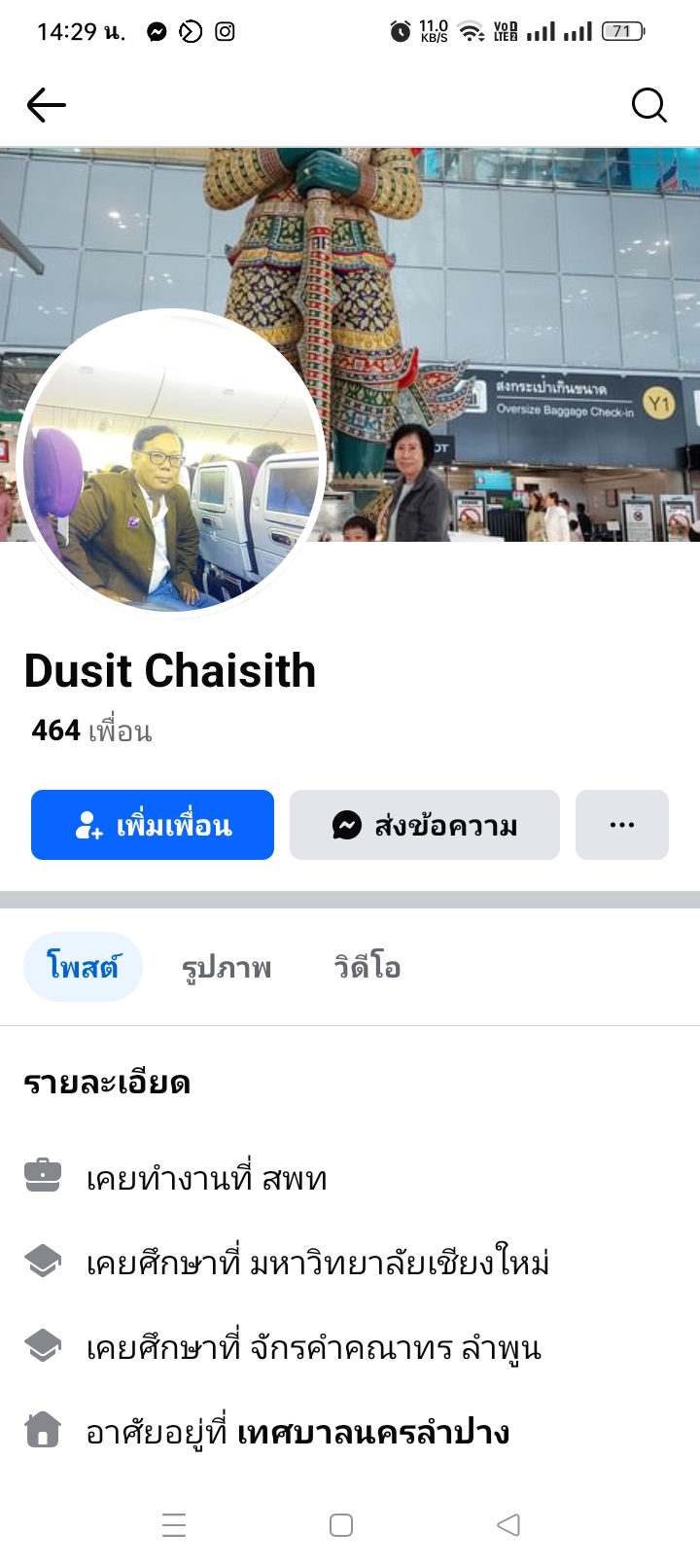Switch to the โพสต์ tab
This screenshot has width=700, height=1568.
point(83,967)
